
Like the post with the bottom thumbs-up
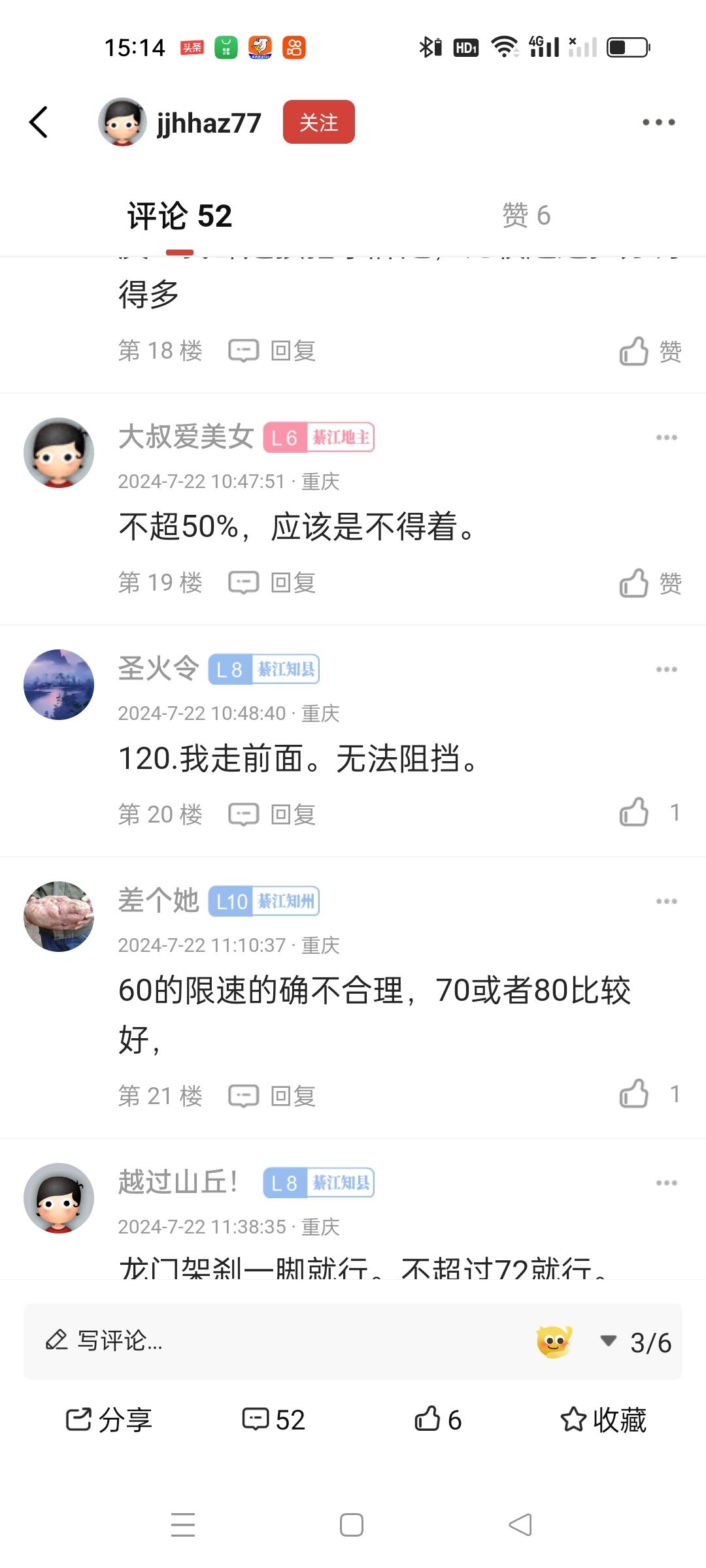(x=438, y=1420)
